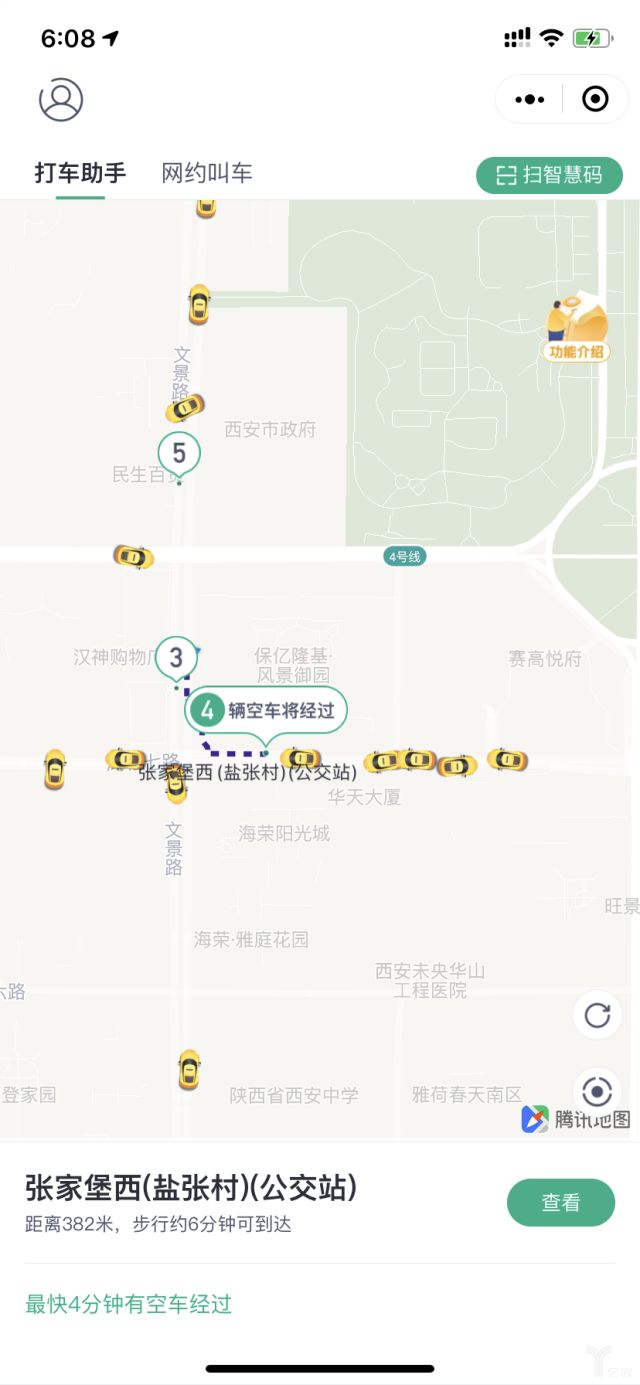Switch to the 网约叫车 tab
Viewport: 640px width, 1385px height.
207,173
